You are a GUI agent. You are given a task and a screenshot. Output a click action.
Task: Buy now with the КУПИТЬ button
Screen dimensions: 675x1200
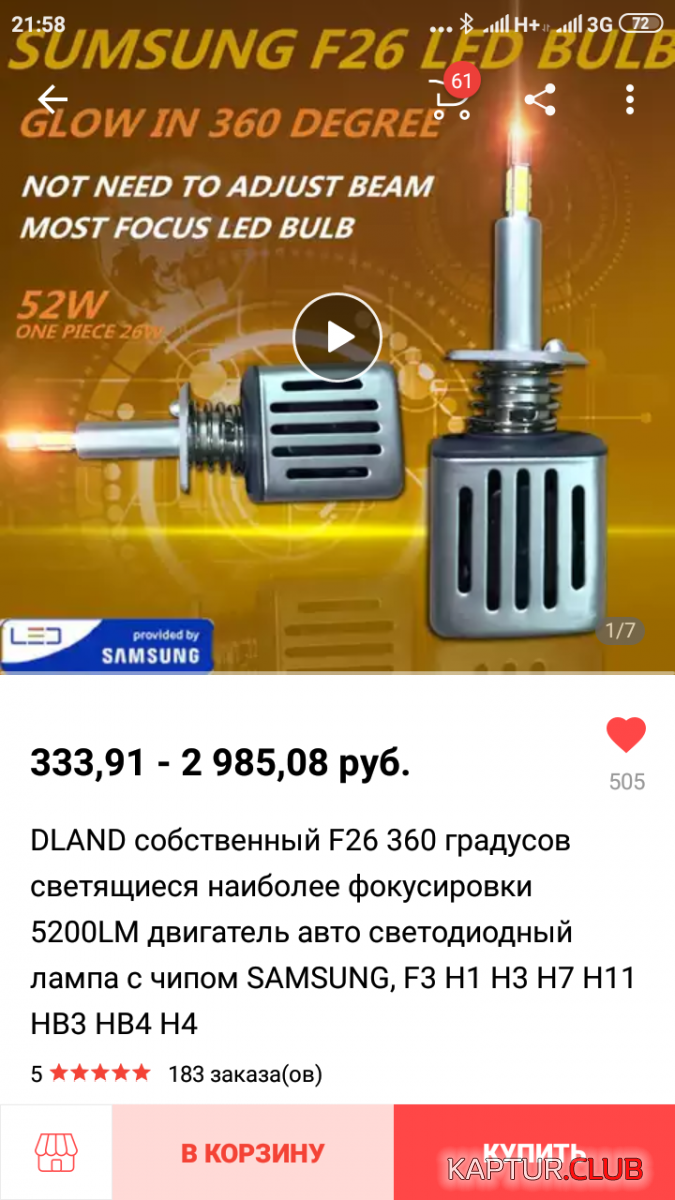tap(534, 1152)
